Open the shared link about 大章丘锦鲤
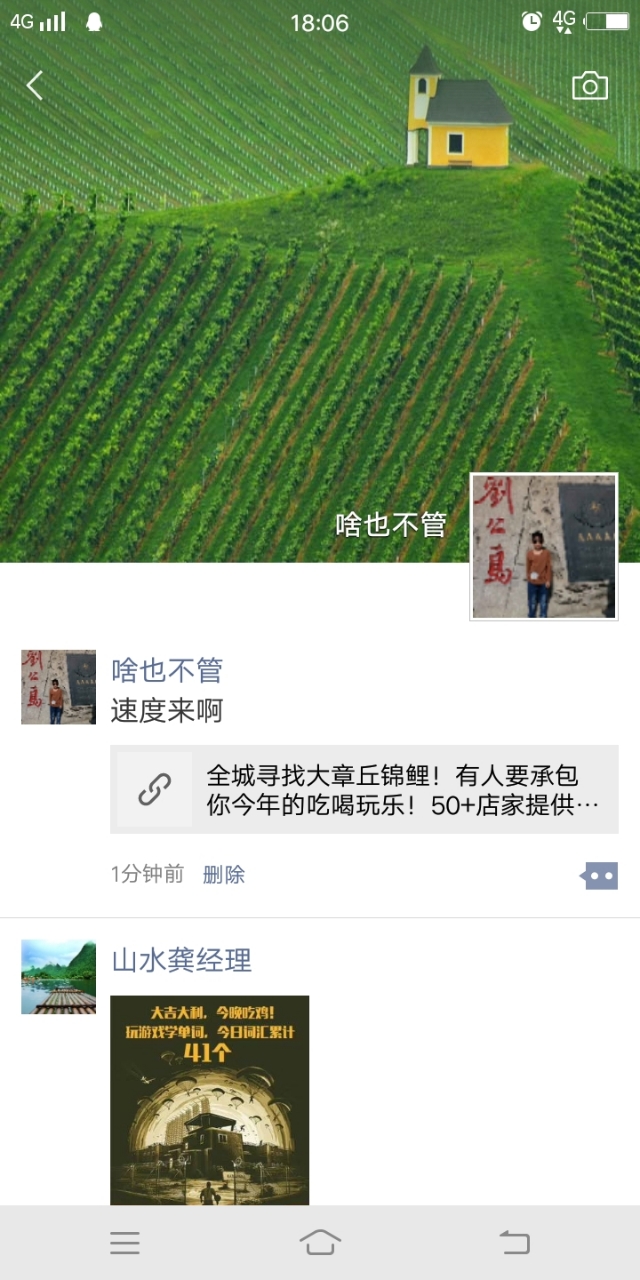This screenshot has height=1280, width=640. click(364, 789)
